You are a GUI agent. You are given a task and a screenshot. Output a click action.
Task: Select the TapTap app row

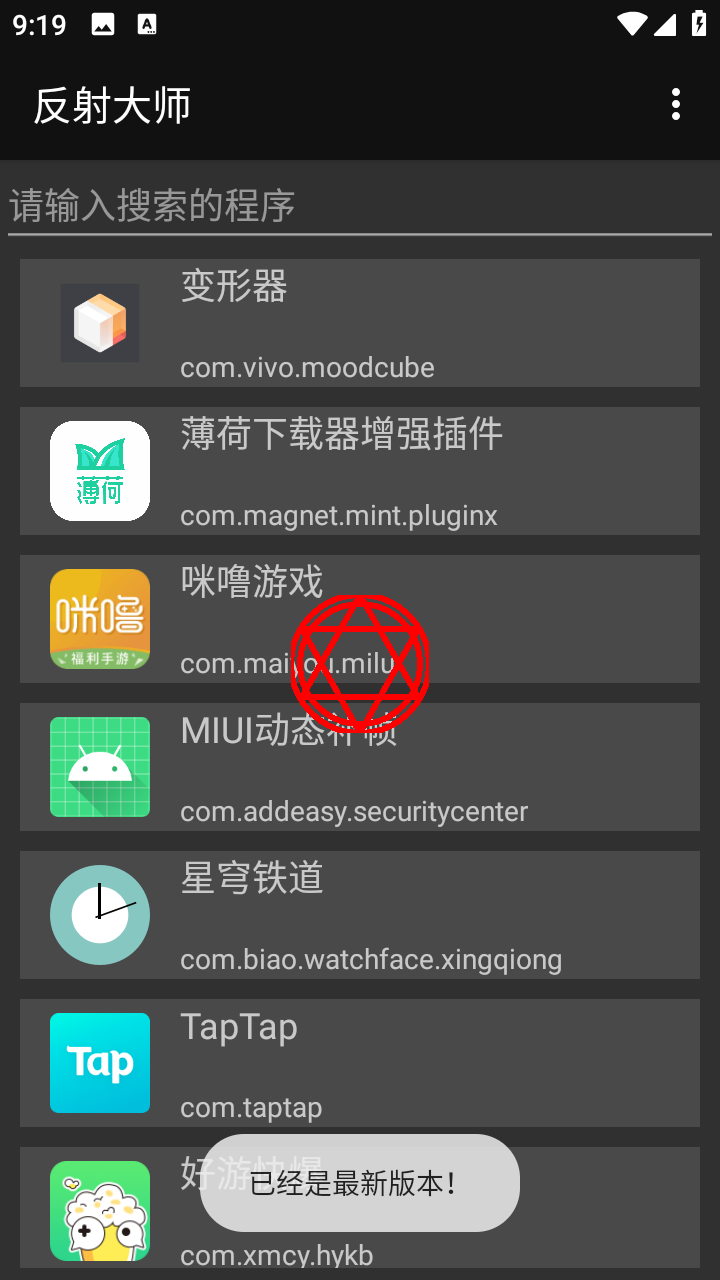[360, 1063]
